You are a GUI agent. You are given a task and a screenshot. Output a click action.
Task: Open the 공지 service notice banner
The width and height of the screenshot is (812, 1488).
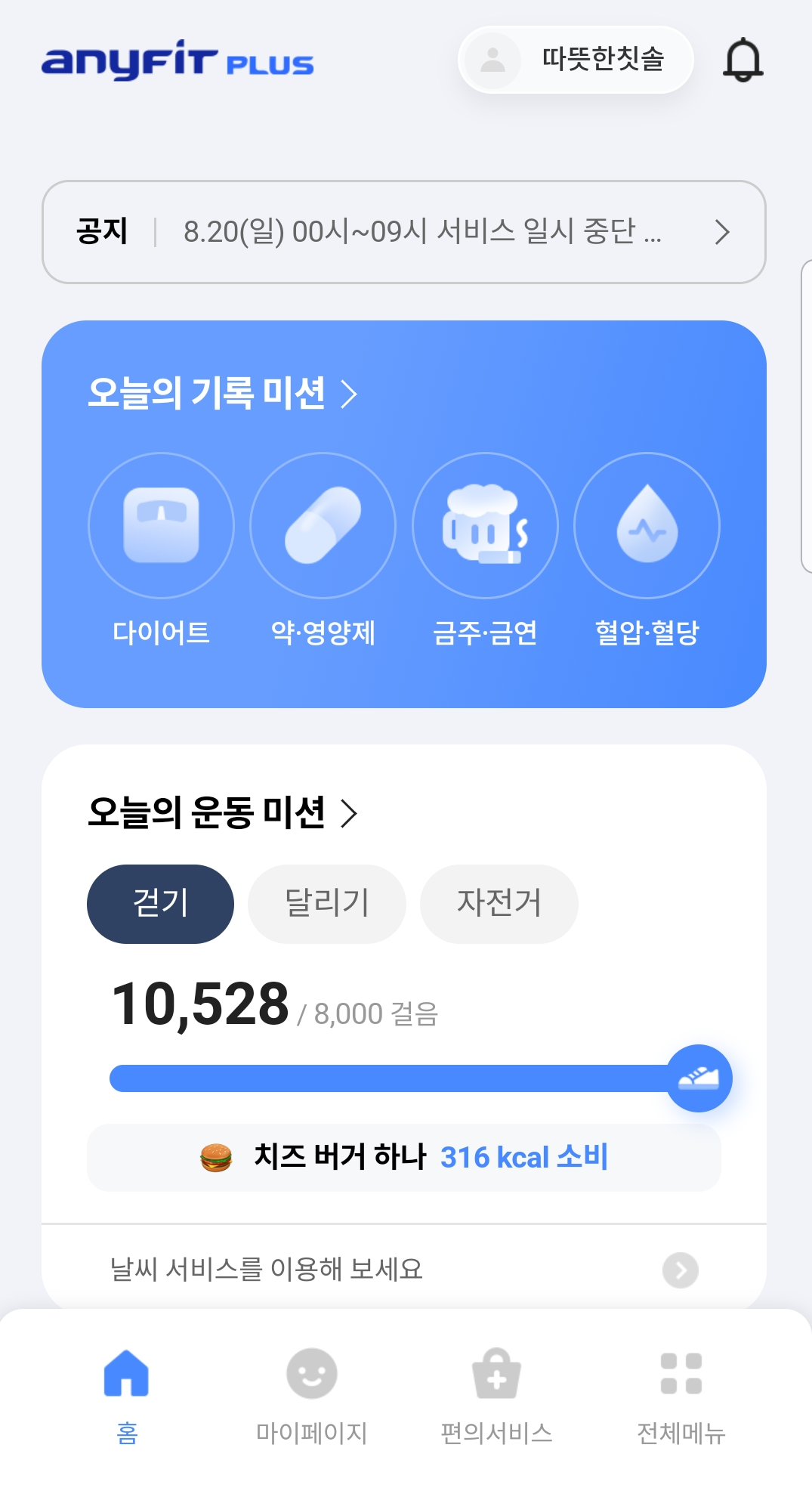(404, 232)
